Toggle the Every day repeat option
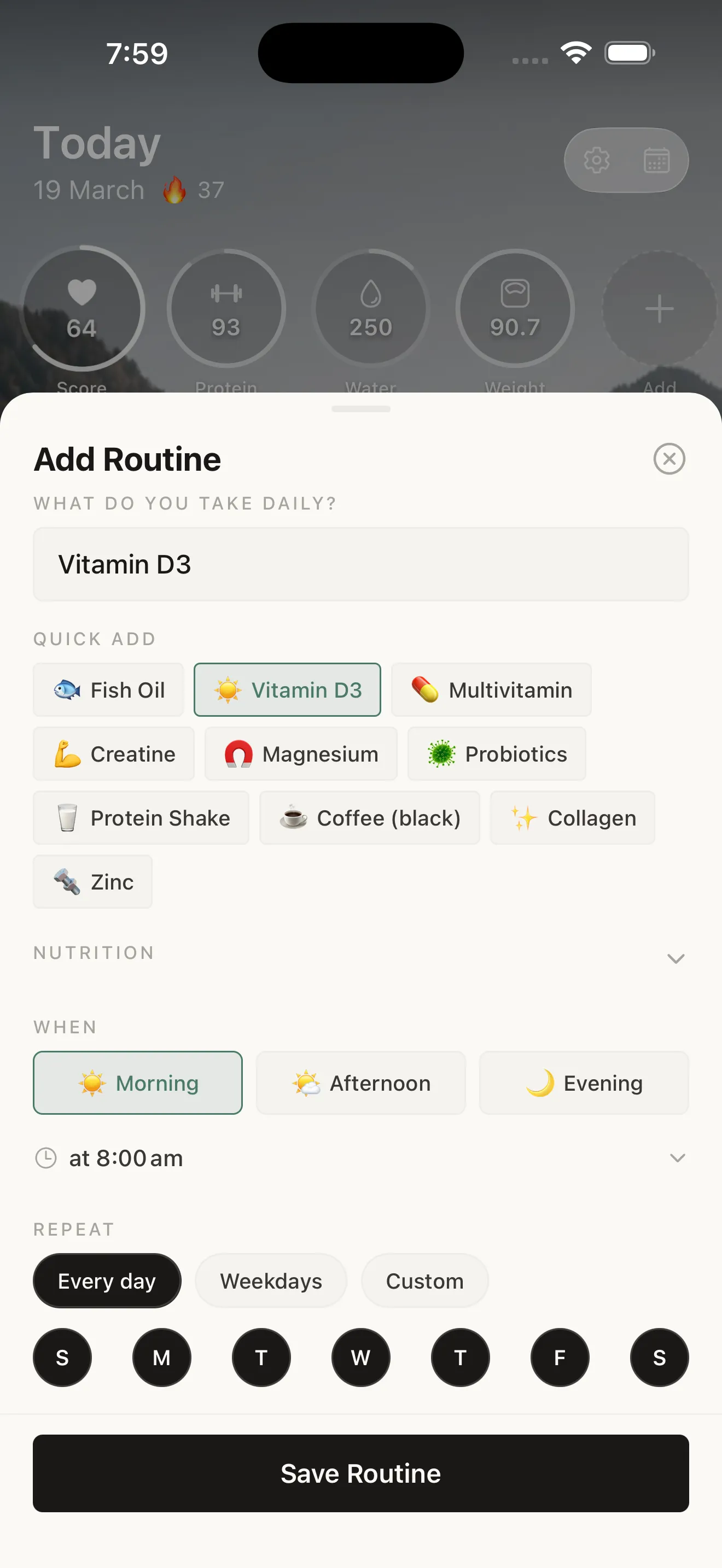The height and width of the screenshot is (1568, 722). pyautogui.click(x=107, y=1280)
